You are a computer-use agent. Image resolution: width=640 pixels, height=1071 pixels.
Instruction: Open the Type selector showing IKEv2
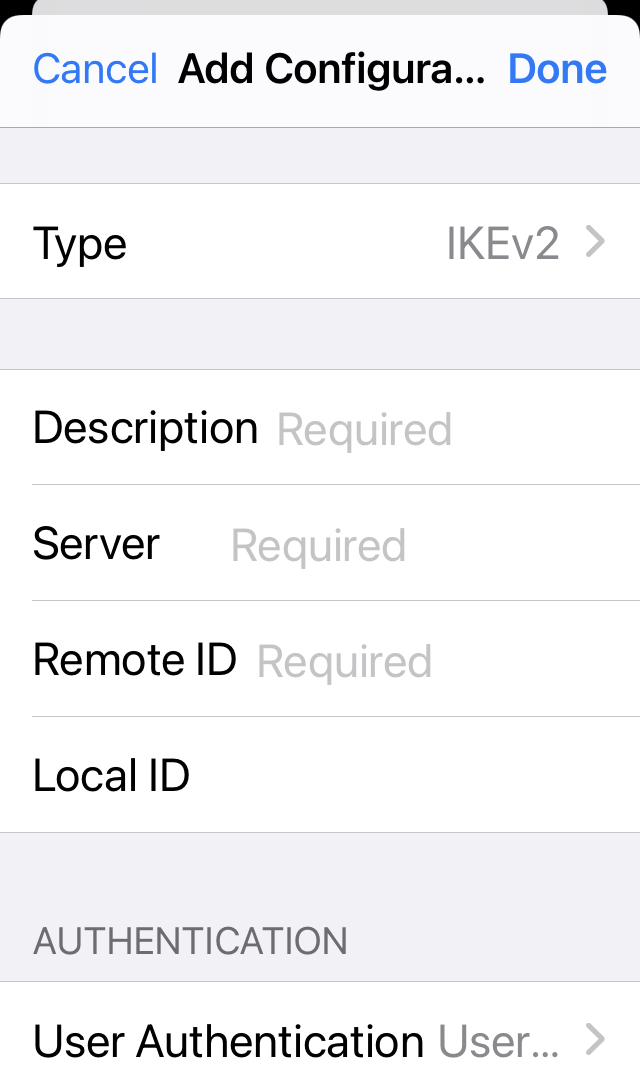point(320,243)
